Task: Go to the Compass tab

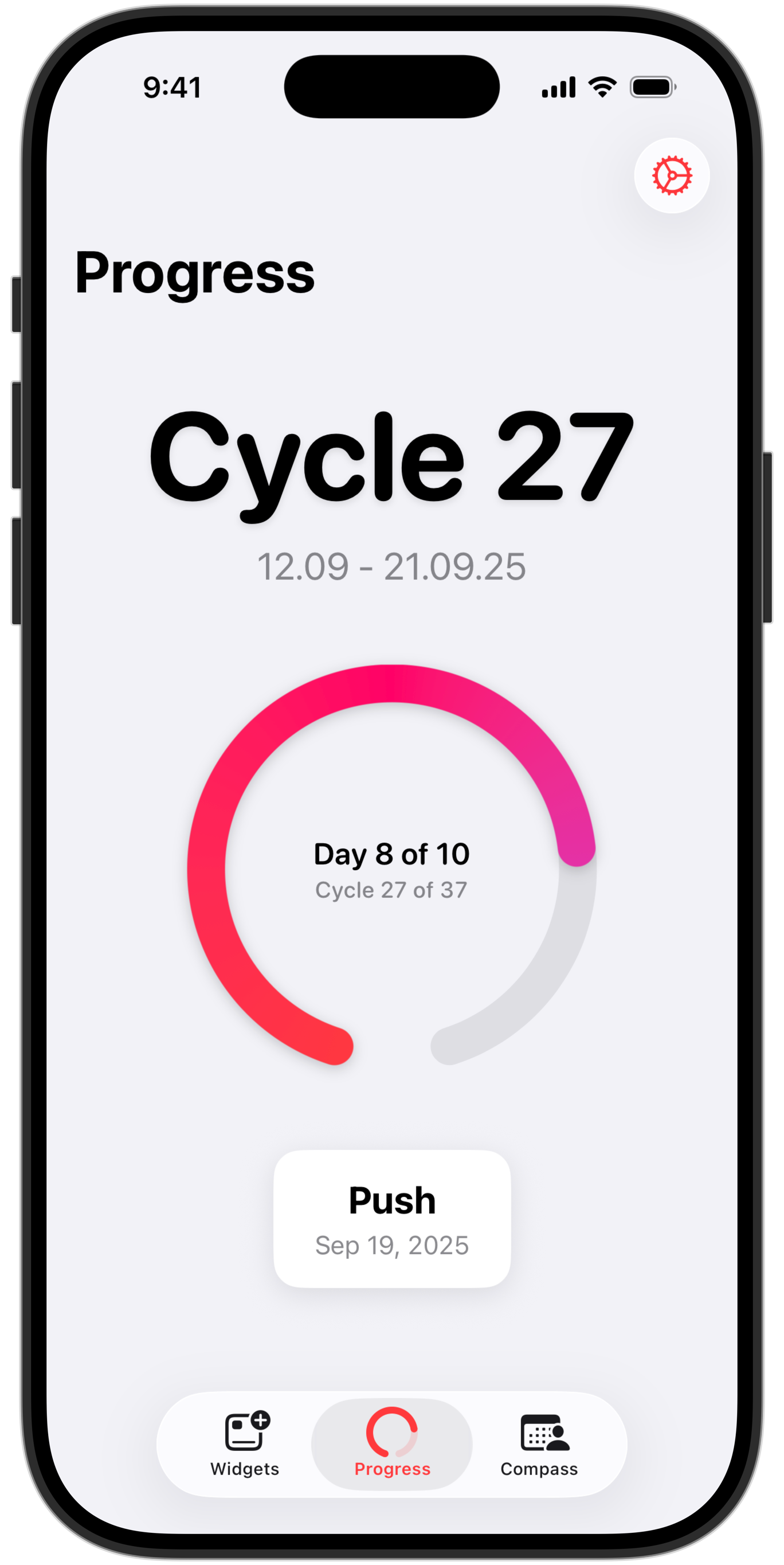Action: pyautogui.click(x=539, y=1443)
